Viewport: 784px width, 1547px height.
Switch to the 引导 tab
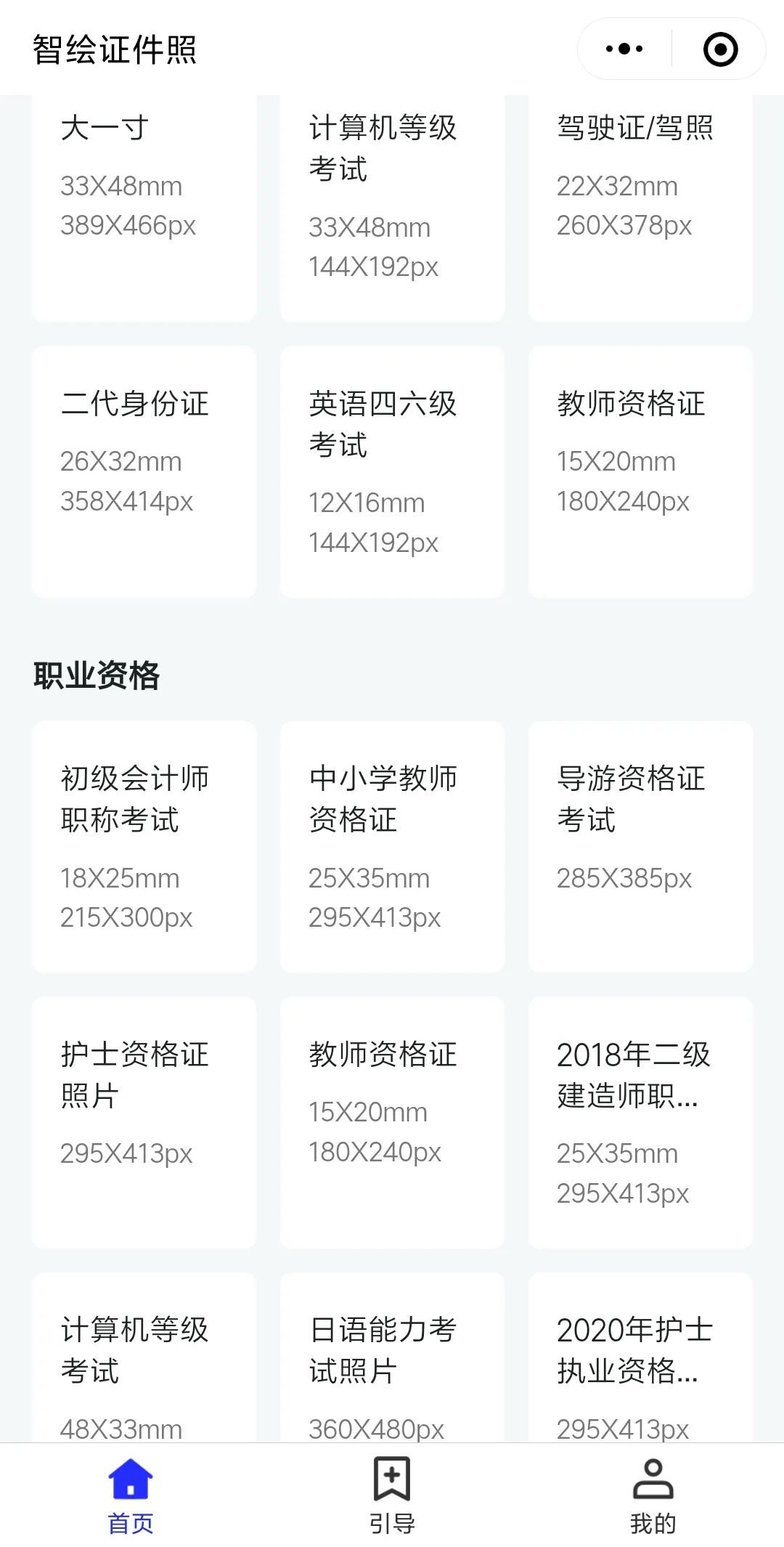pyautogui.click(x=391, y=1493)
